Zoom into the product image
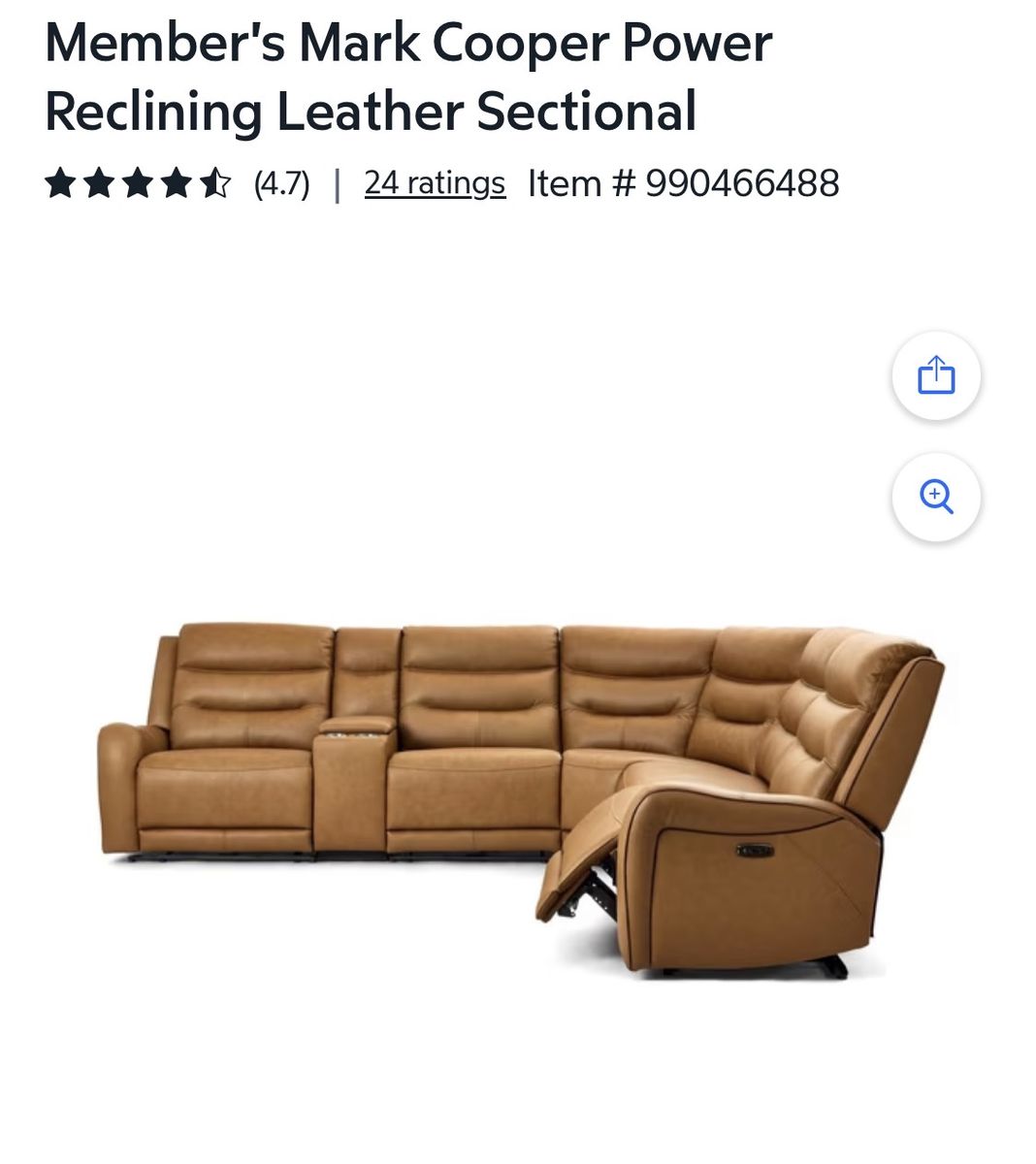Screen dimensions: 1036x1164 (x=936, y=497)
